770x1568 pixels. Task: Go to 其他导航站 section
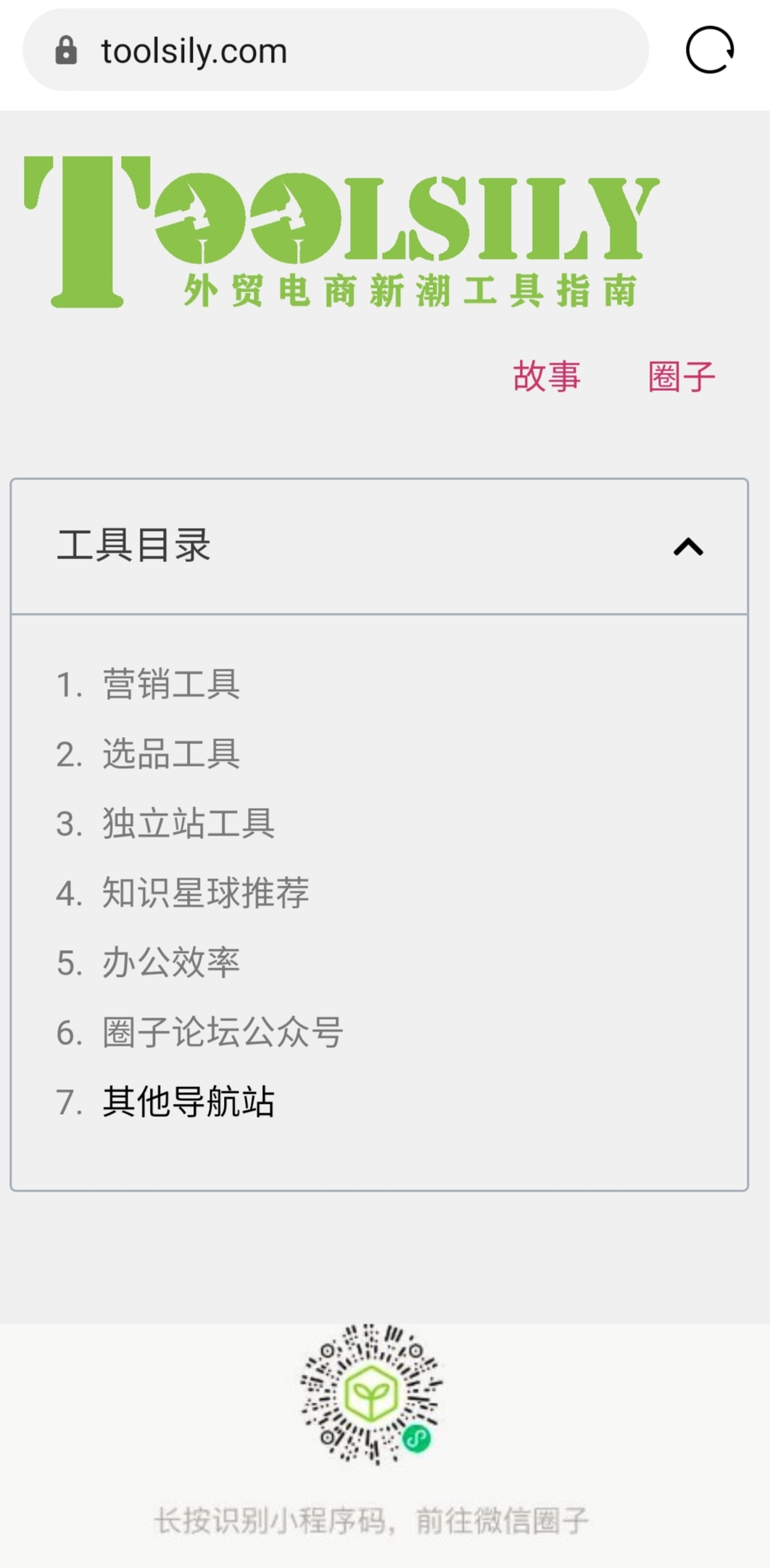(x=189, y=1102)
